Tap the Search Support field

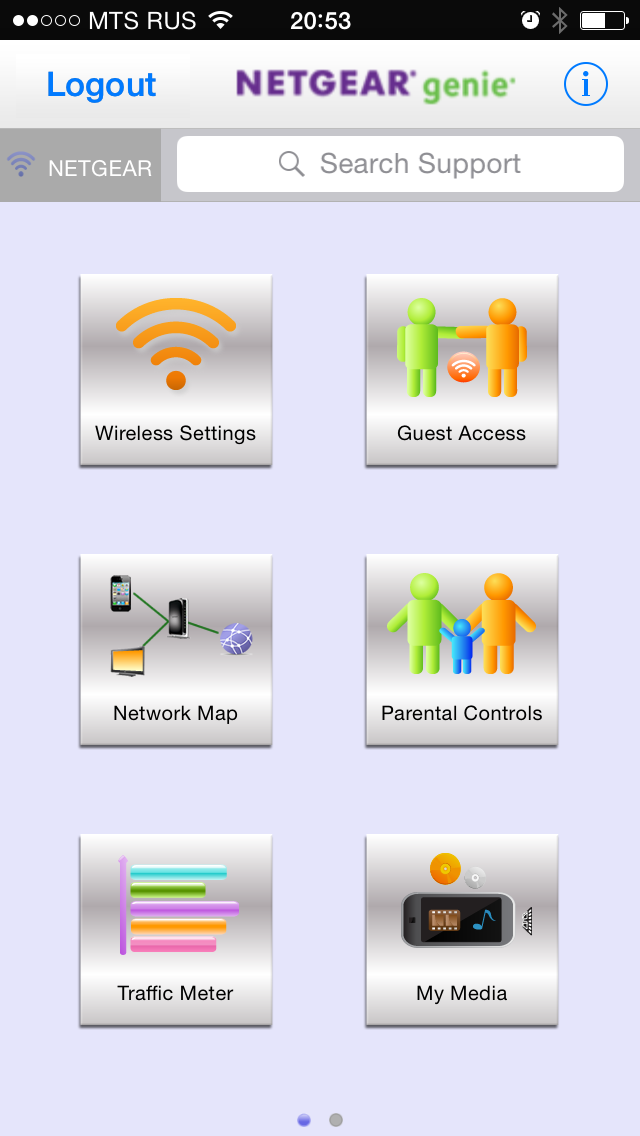point(400,164)
